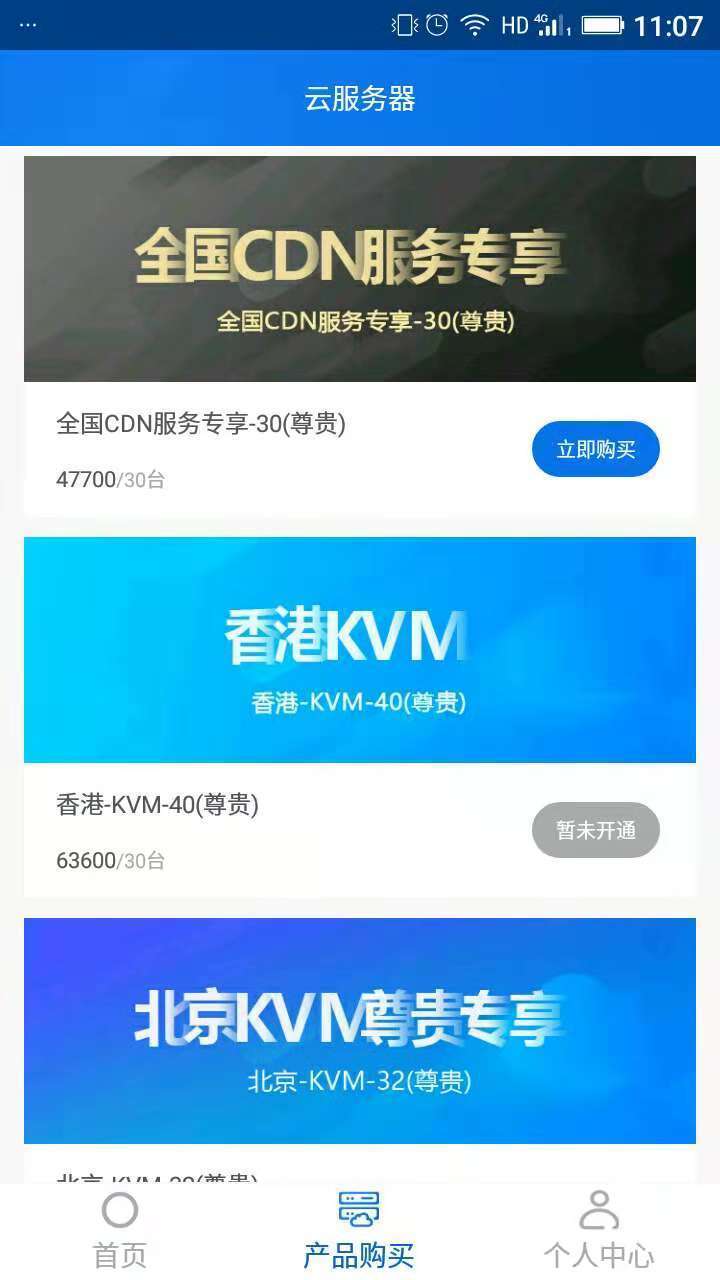Open the 香港KVM banner card

pyautogui.click(x=360, y=650)
